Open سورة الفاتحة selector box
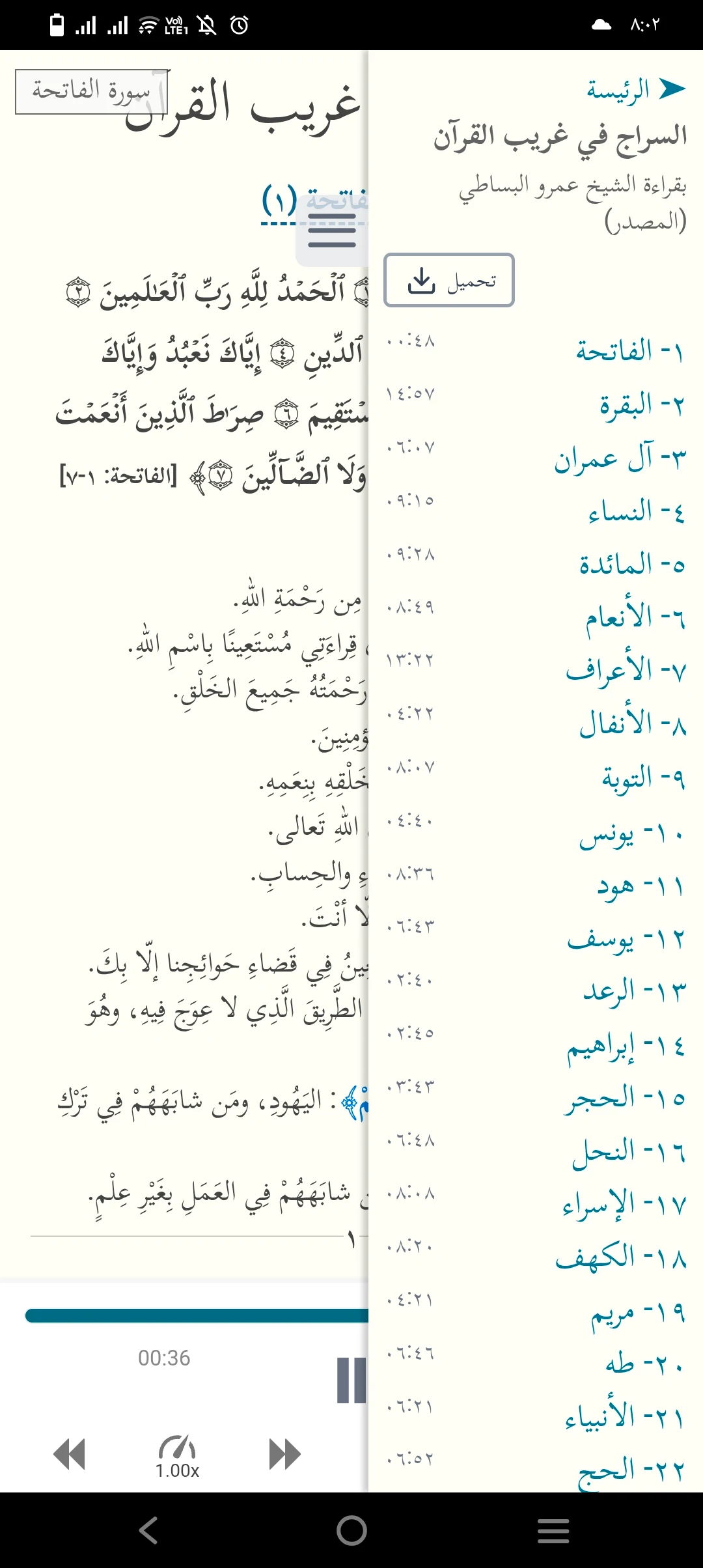This screenshot has height=1568, width=703. (91, 92)
